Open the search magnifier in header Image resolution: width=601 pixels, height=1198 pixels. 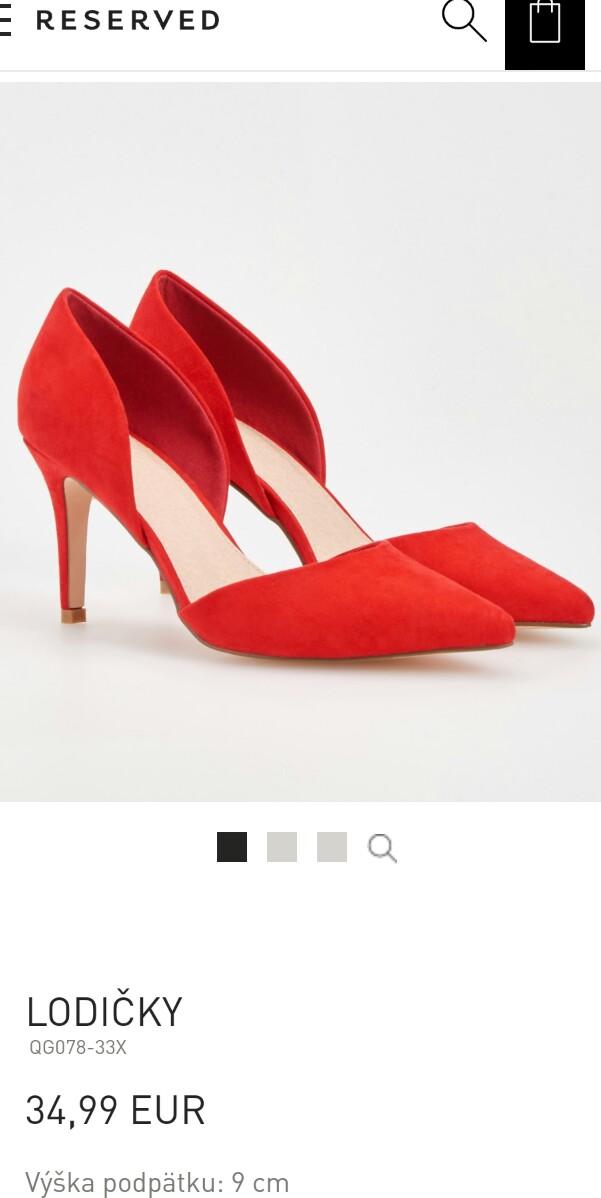[x=464, y=21]
